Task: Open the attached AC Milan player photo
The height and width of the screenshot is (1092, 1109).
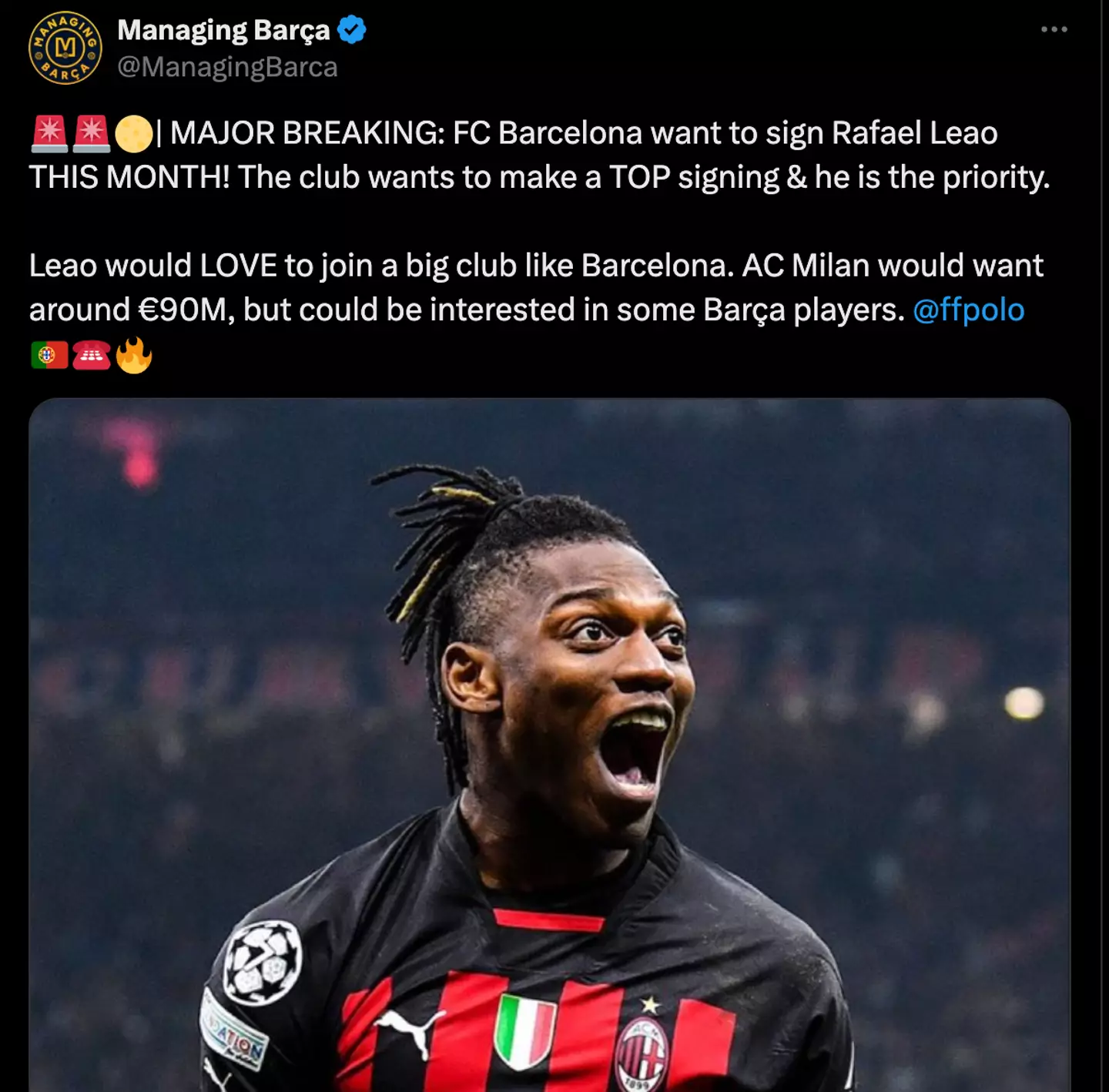Action: pos(549,743)
